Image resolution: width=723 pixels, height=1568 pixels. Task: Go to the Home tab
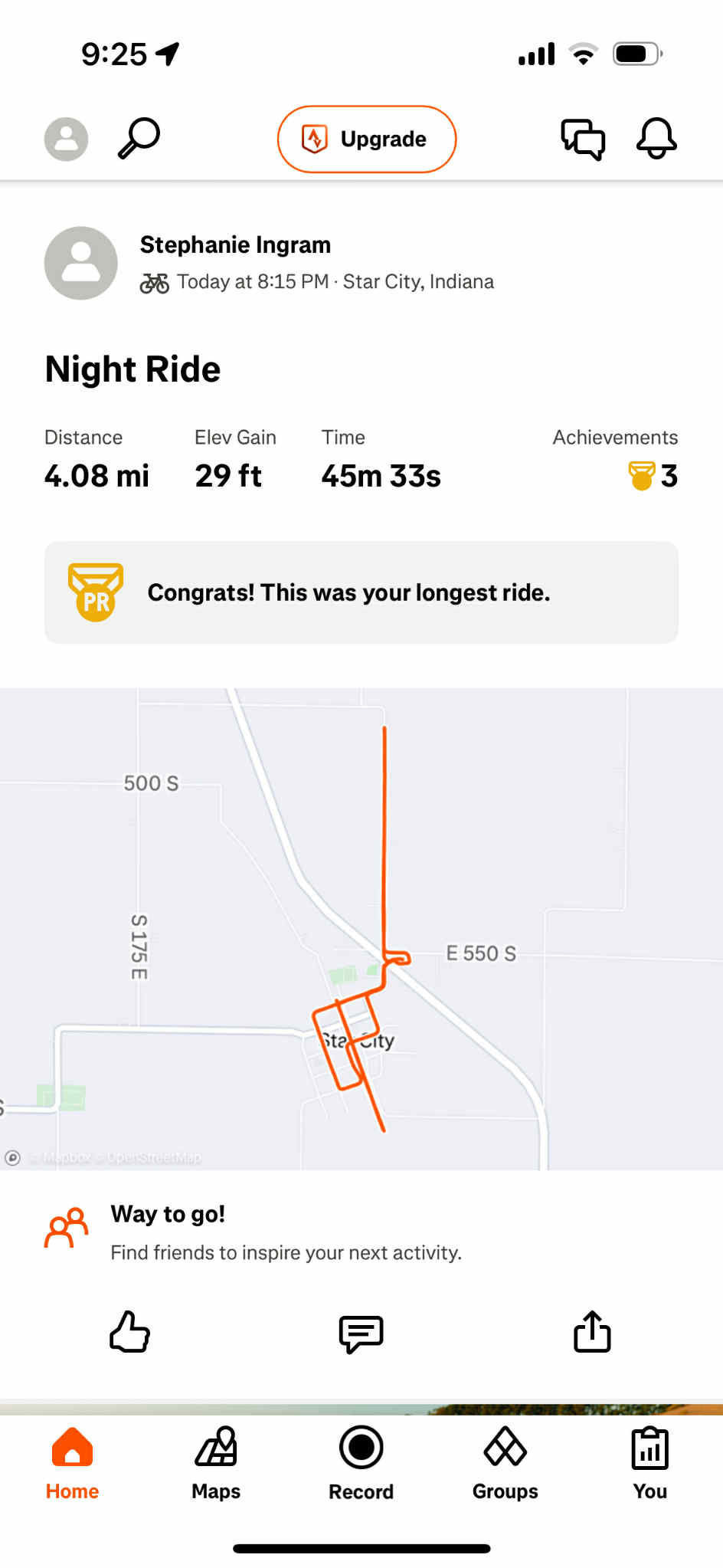click(x=72, y=1463)
